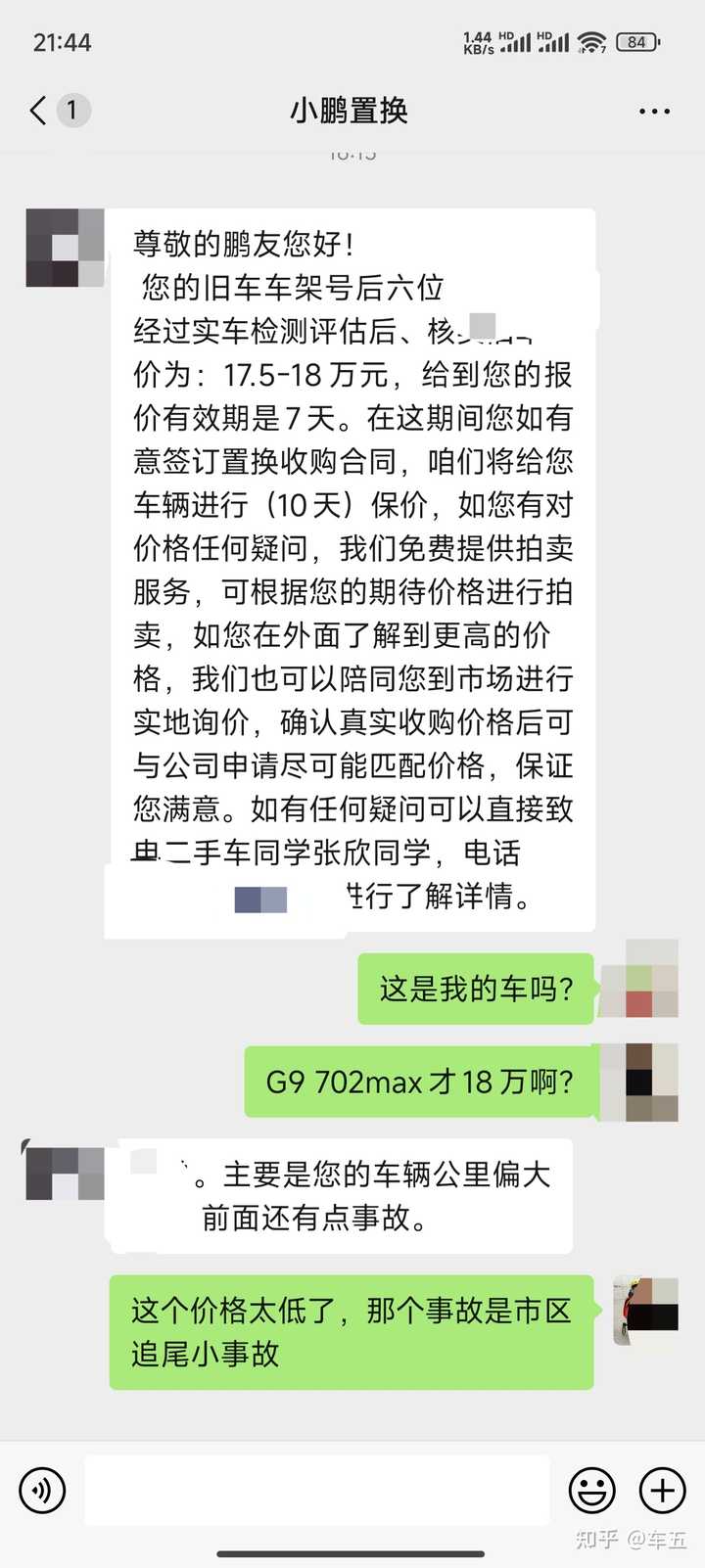Image resolution: width=705 pixels, height=1568 pixels.
Task: Tap the reply about 公里偏大 and 事故
Action: (x=343, y=1196)
